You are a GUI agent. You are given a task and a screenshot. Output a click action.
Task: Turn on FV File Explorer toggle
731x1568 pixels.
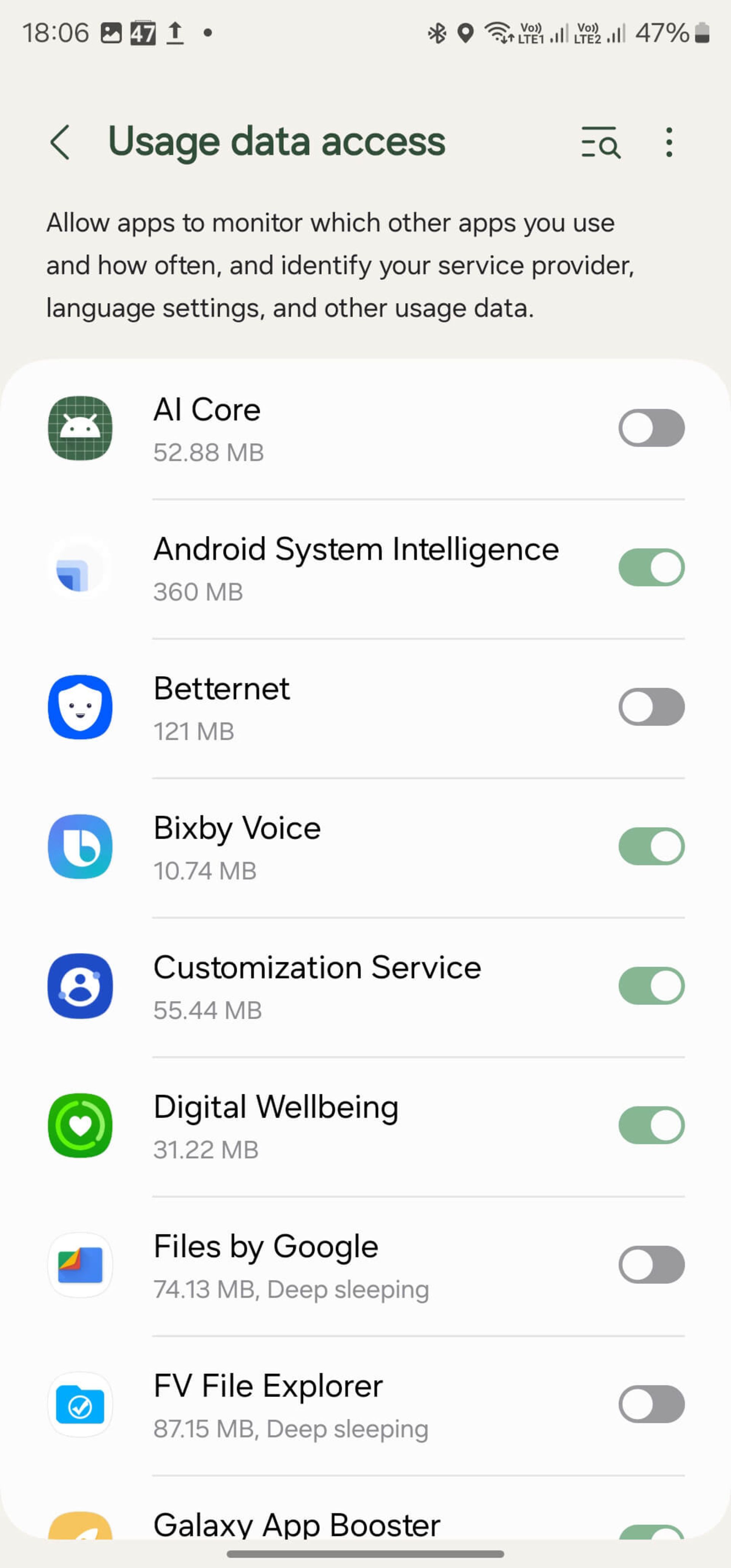(651, 1403)
